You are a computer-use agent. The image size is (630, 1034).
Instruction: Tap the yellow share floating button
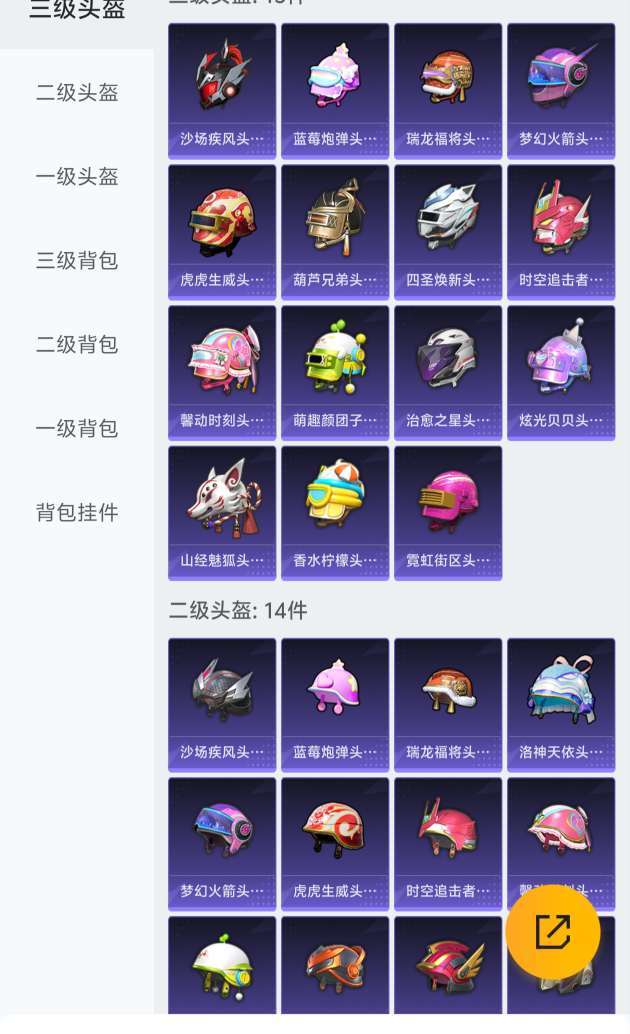pos(553,932)
